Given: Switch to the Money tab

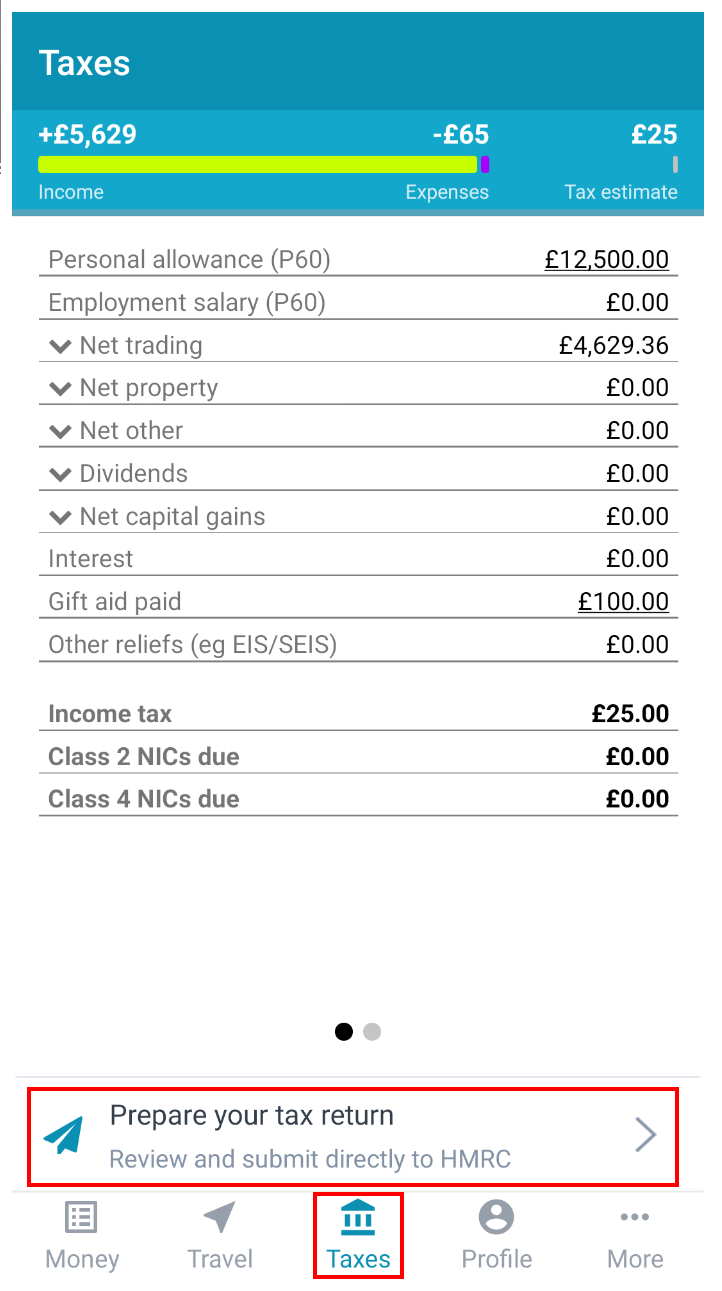Looking at the screenshot, I should pos(81,1236).
